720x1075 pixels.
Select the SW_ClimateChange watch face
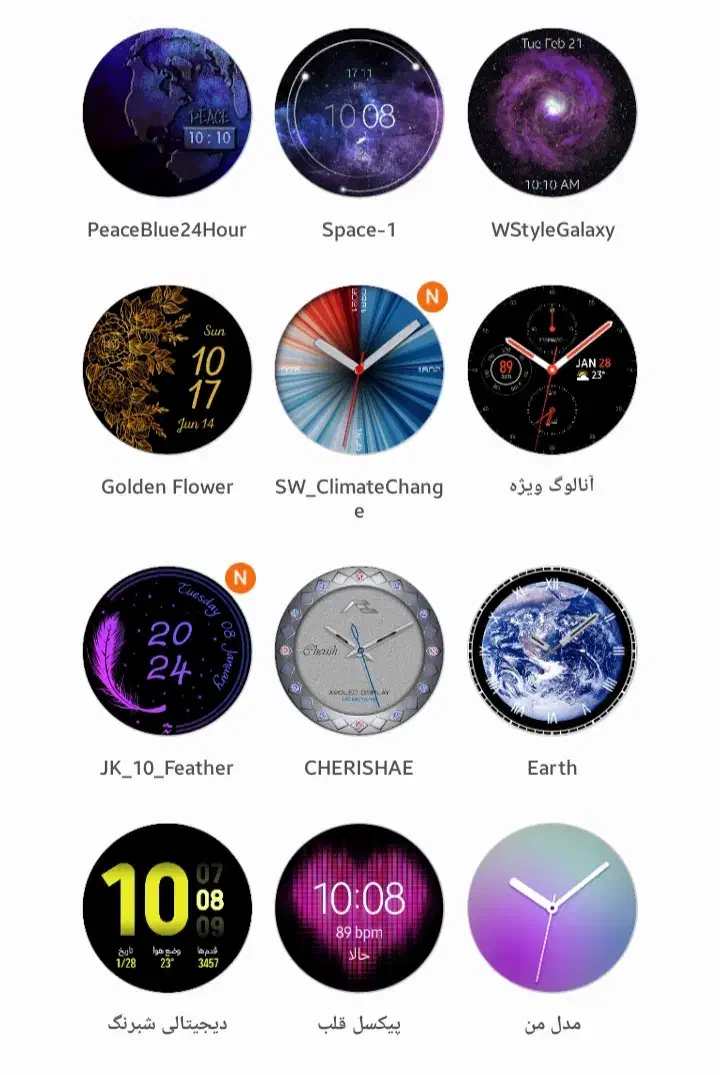point(359,370)
